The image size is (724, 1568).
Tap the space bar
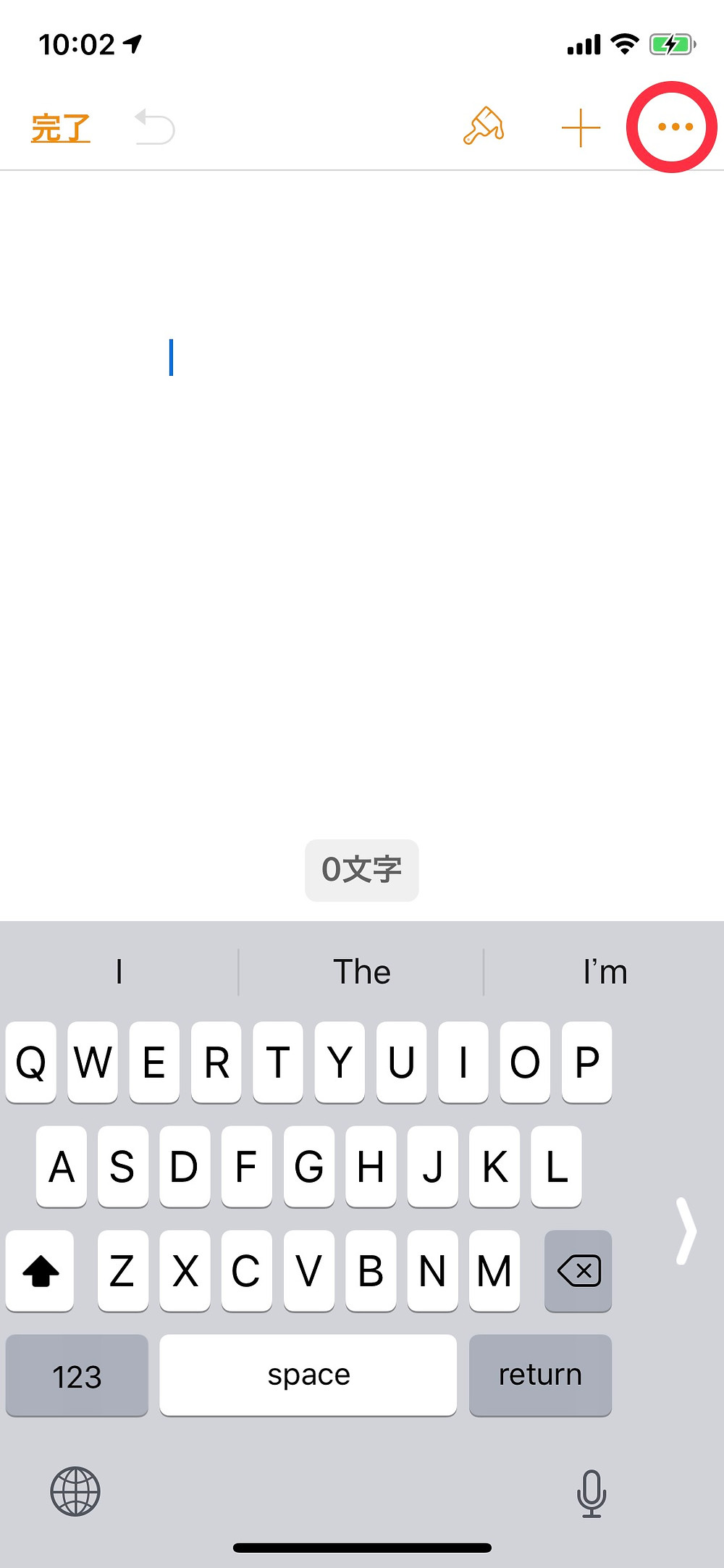[308, 1375]
